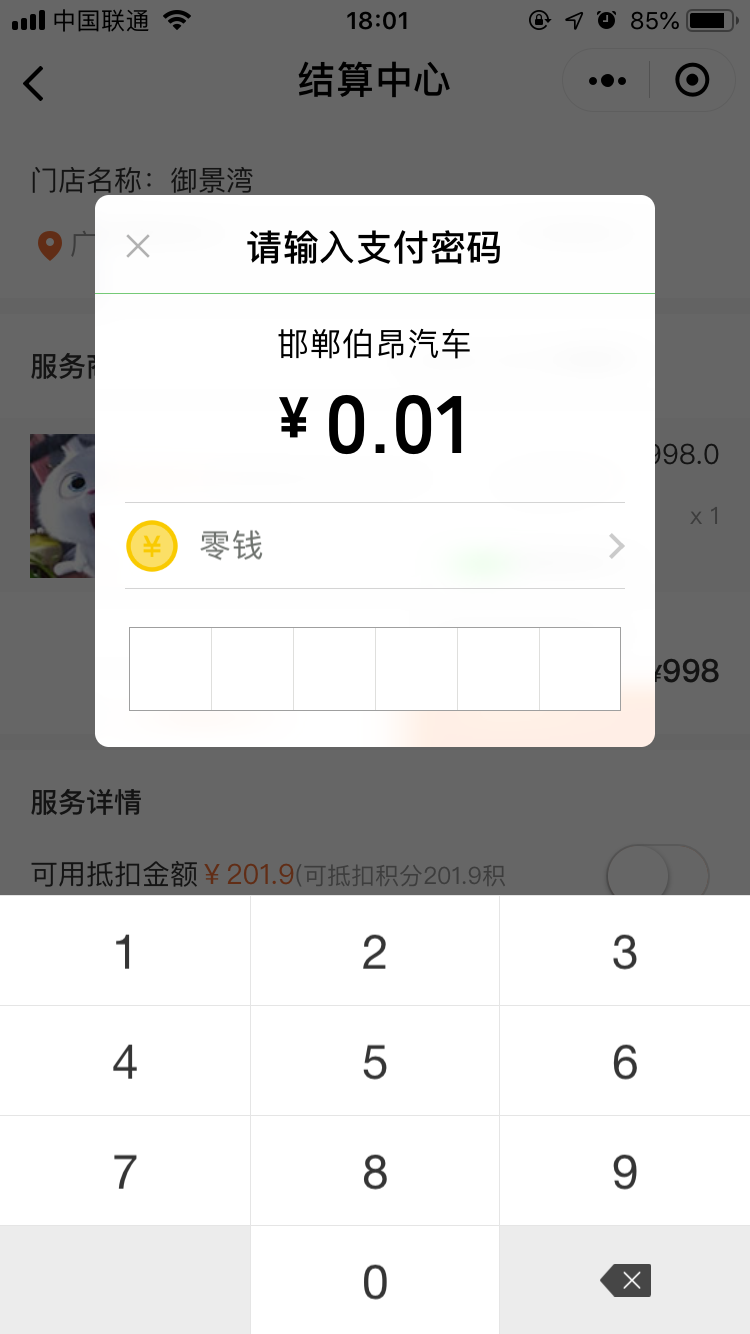
Task: Enter digit 8 on the keypad
Action: click(375, 1172)
